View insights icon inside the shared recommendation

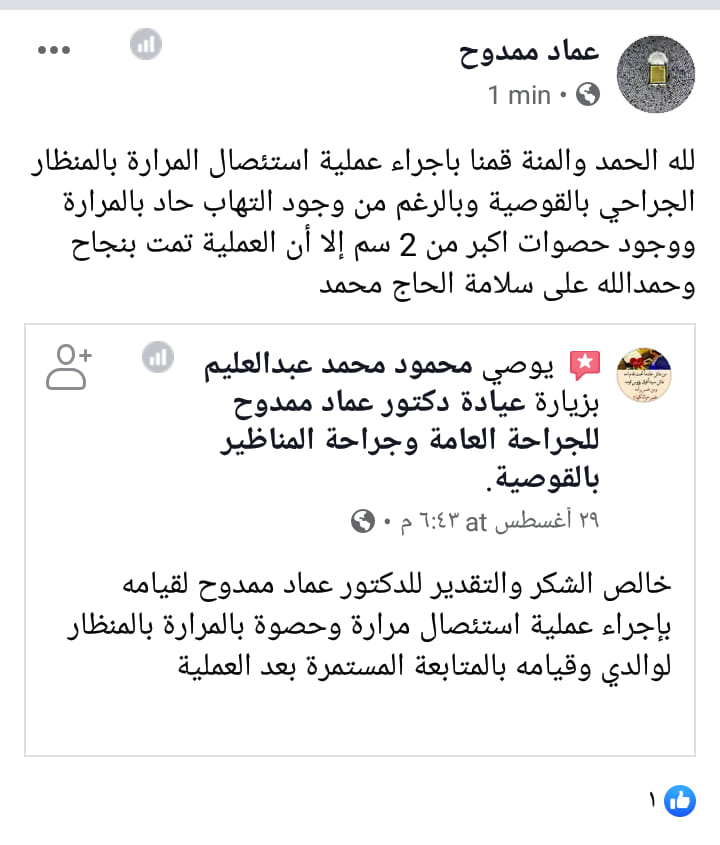[158, 357]
